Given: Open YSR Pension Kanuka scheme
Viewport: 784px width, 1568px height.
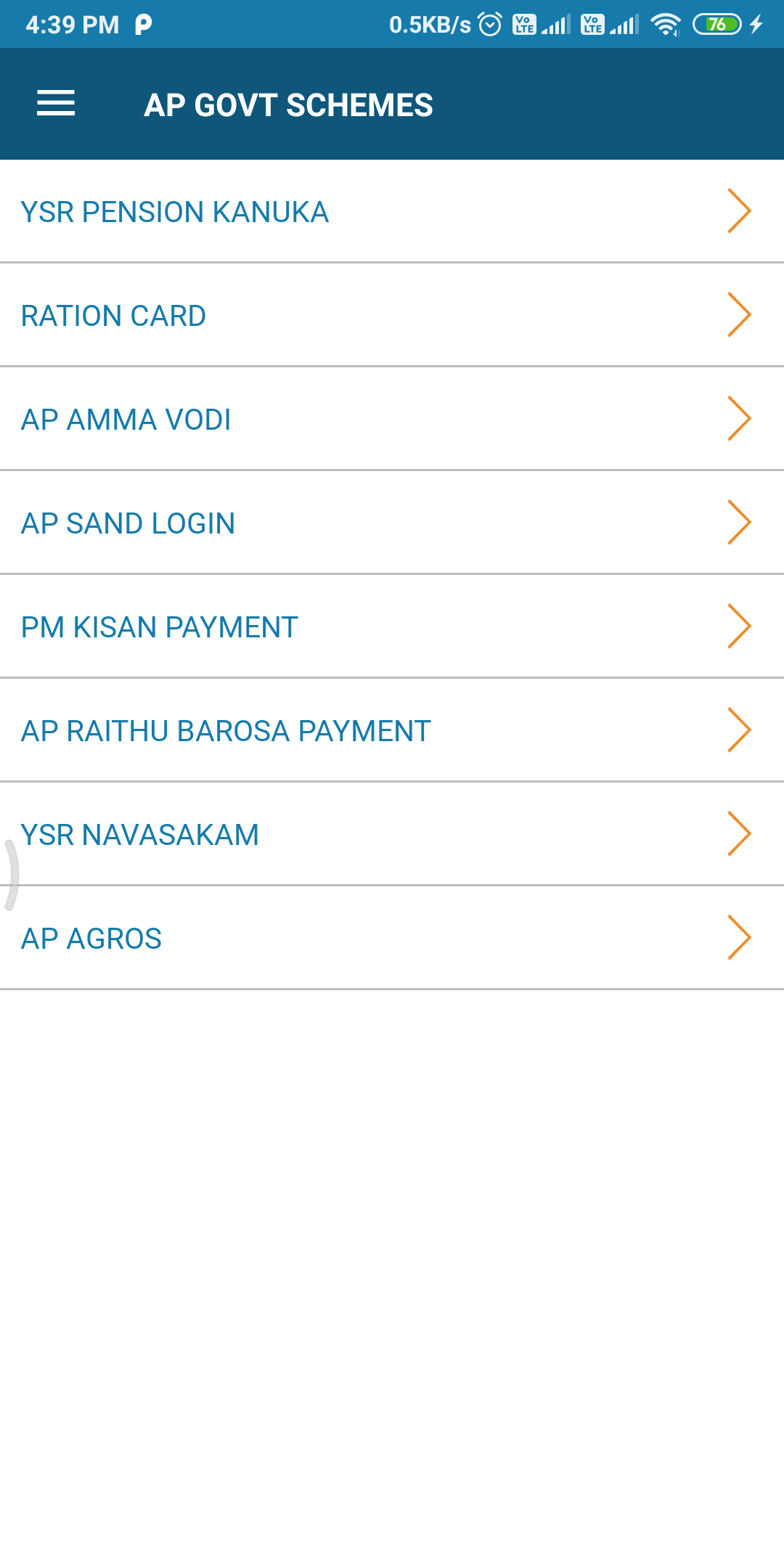Looking at the screenshot, I should pyautogui.click(x=392, y=211).
